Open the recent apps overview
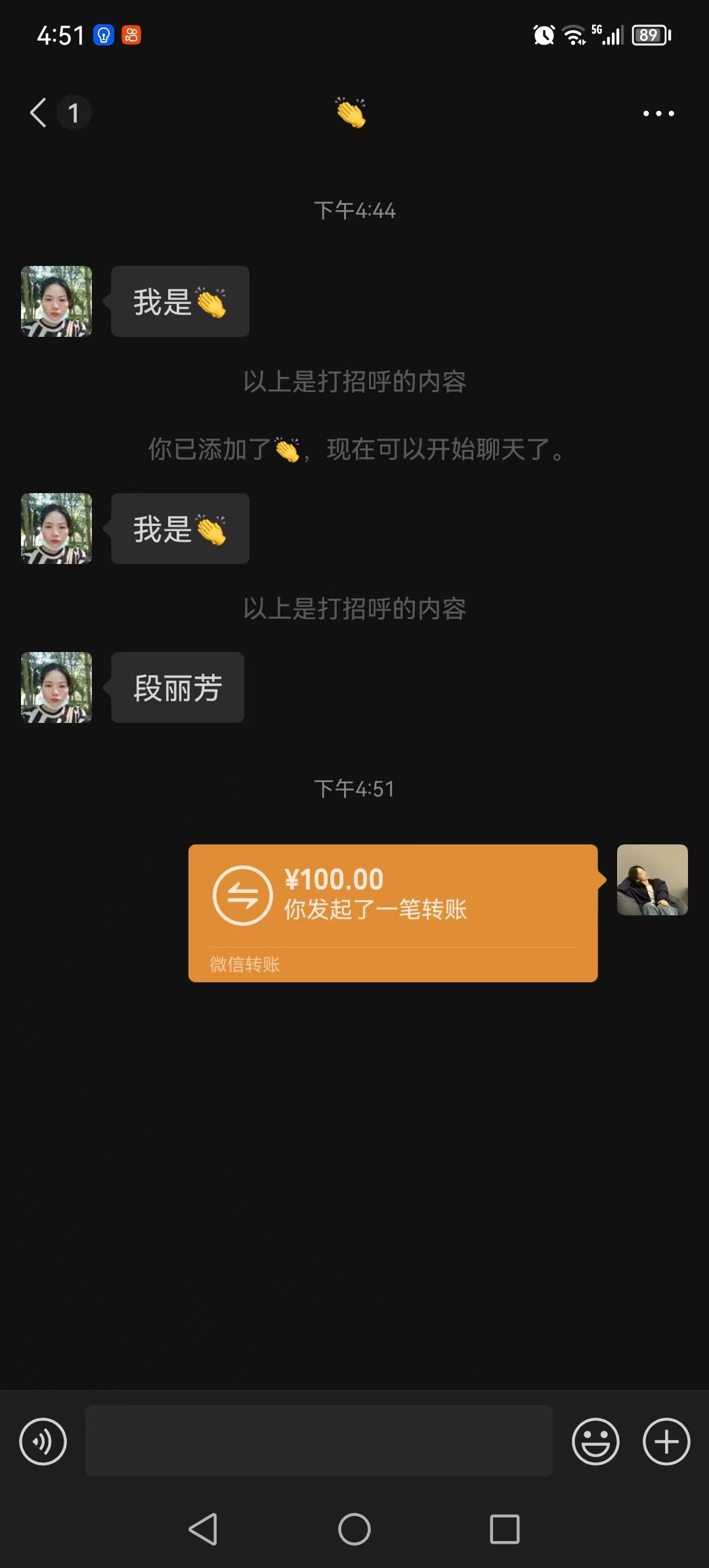 tap(505, 1529)
